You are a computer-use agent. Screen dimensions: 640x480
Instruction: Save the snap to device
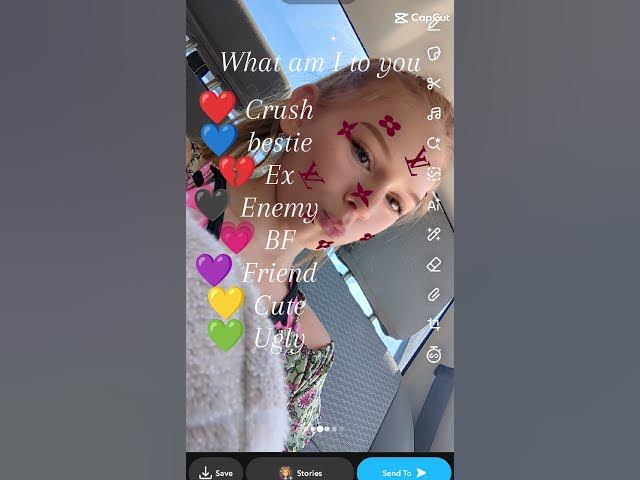coord(217,472)
